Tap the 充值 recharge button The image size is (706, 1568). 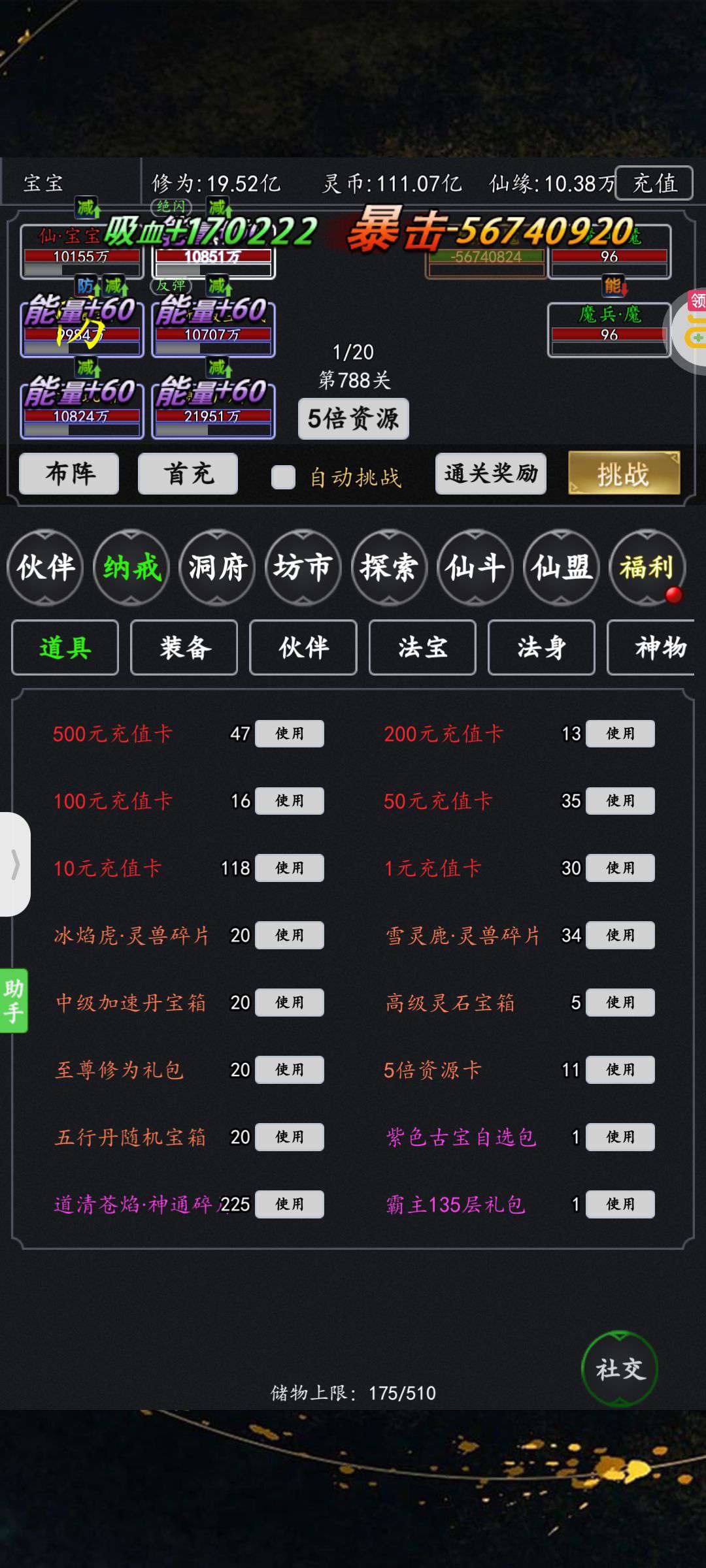pos(654,184)
